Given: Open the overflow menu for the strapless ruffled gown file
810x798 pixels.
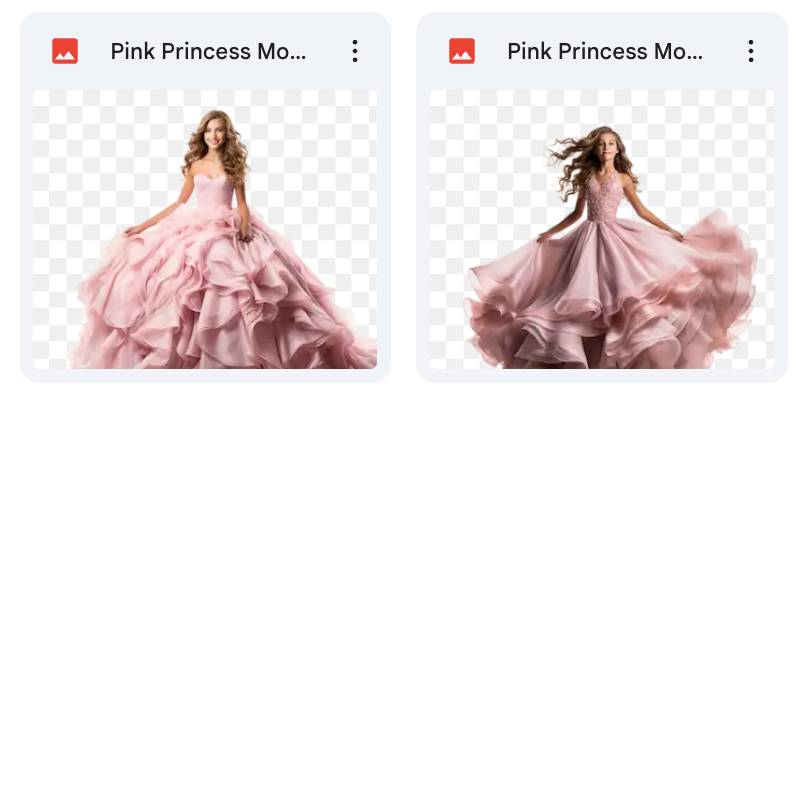Looking at the screenshot, I should tap(354, 51).
